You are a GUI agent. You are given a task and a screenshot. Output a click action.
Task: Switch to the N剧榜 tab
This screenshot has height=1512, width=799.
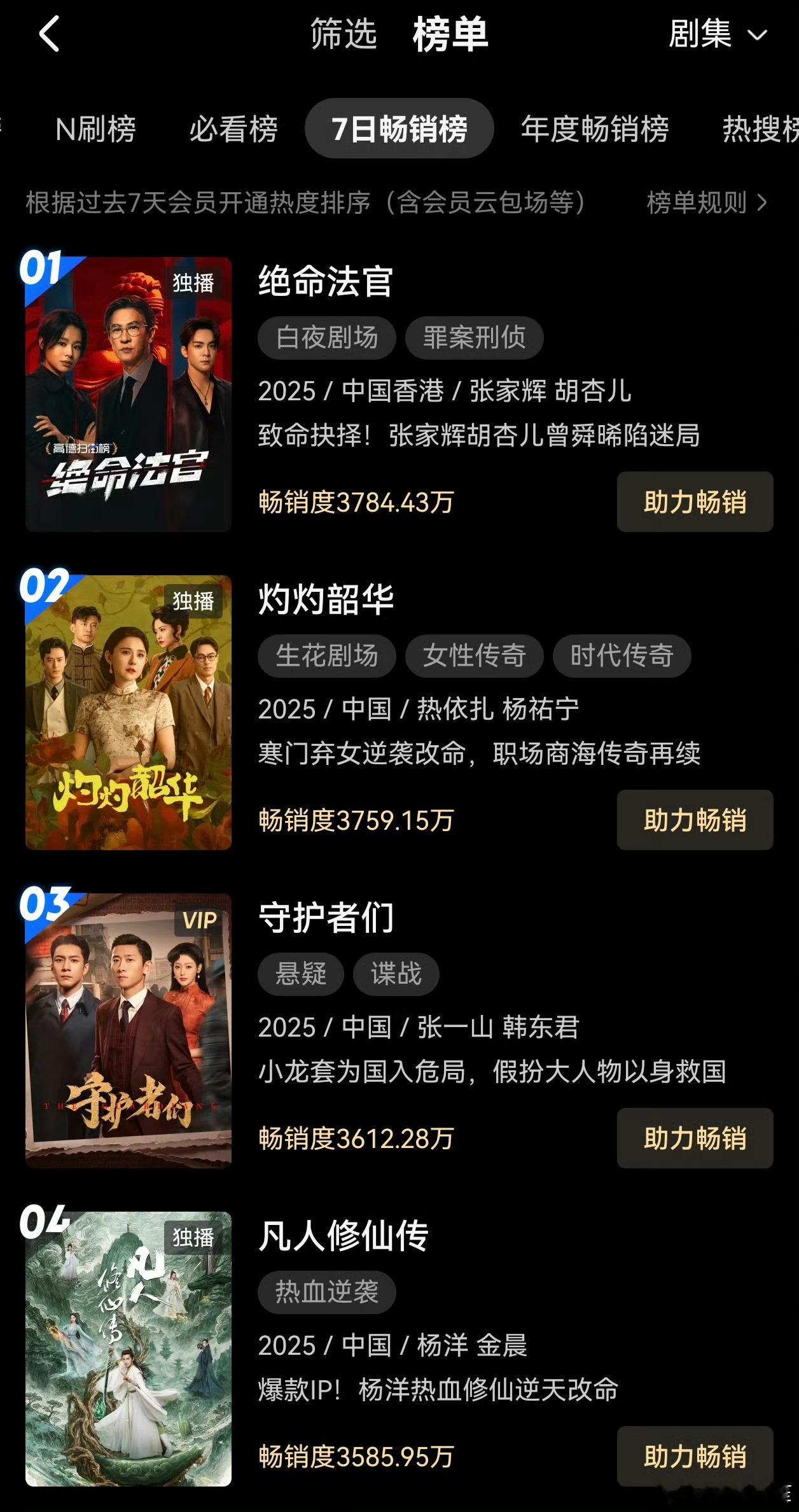coord(95,129)
